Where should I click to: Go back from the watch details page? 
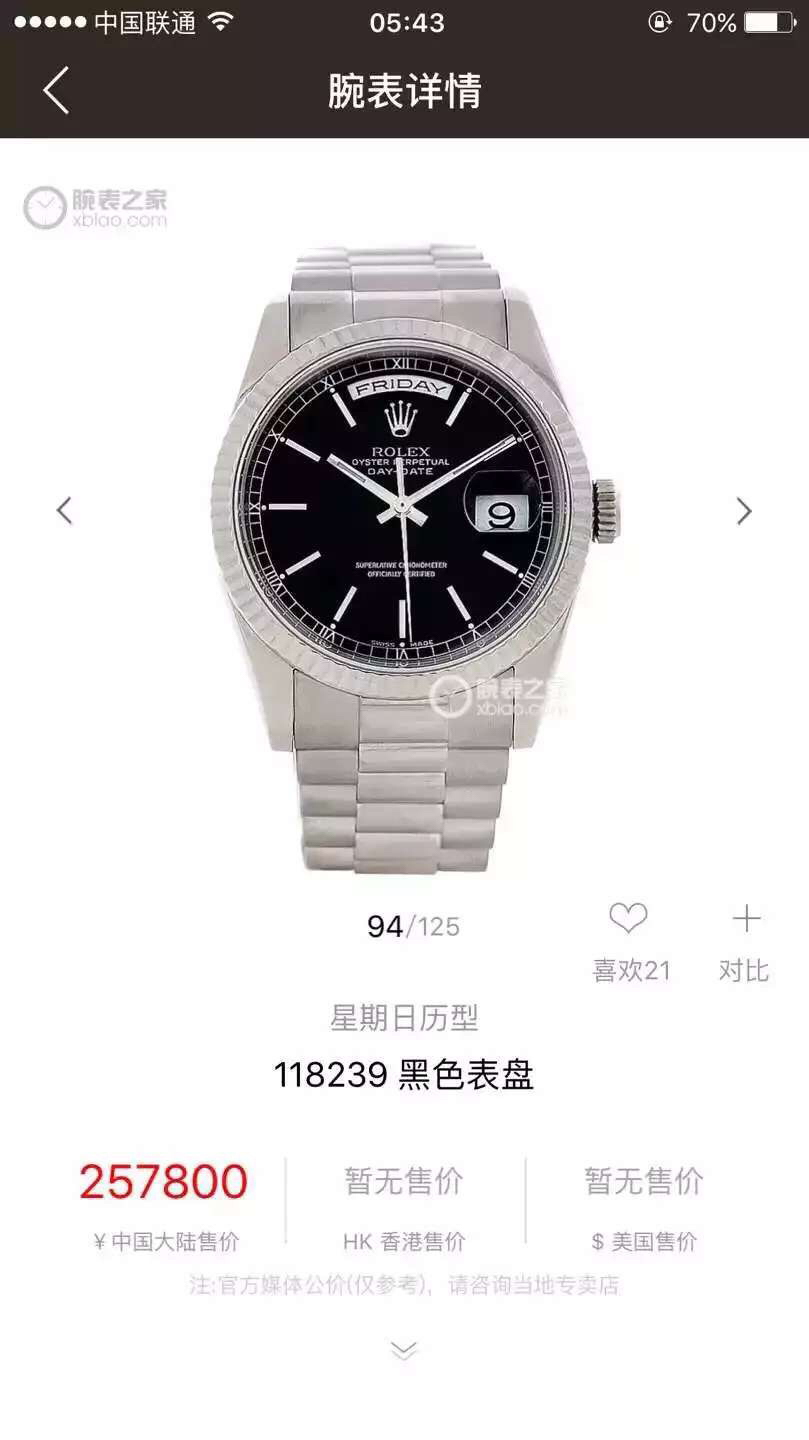(x=57, y=91)
